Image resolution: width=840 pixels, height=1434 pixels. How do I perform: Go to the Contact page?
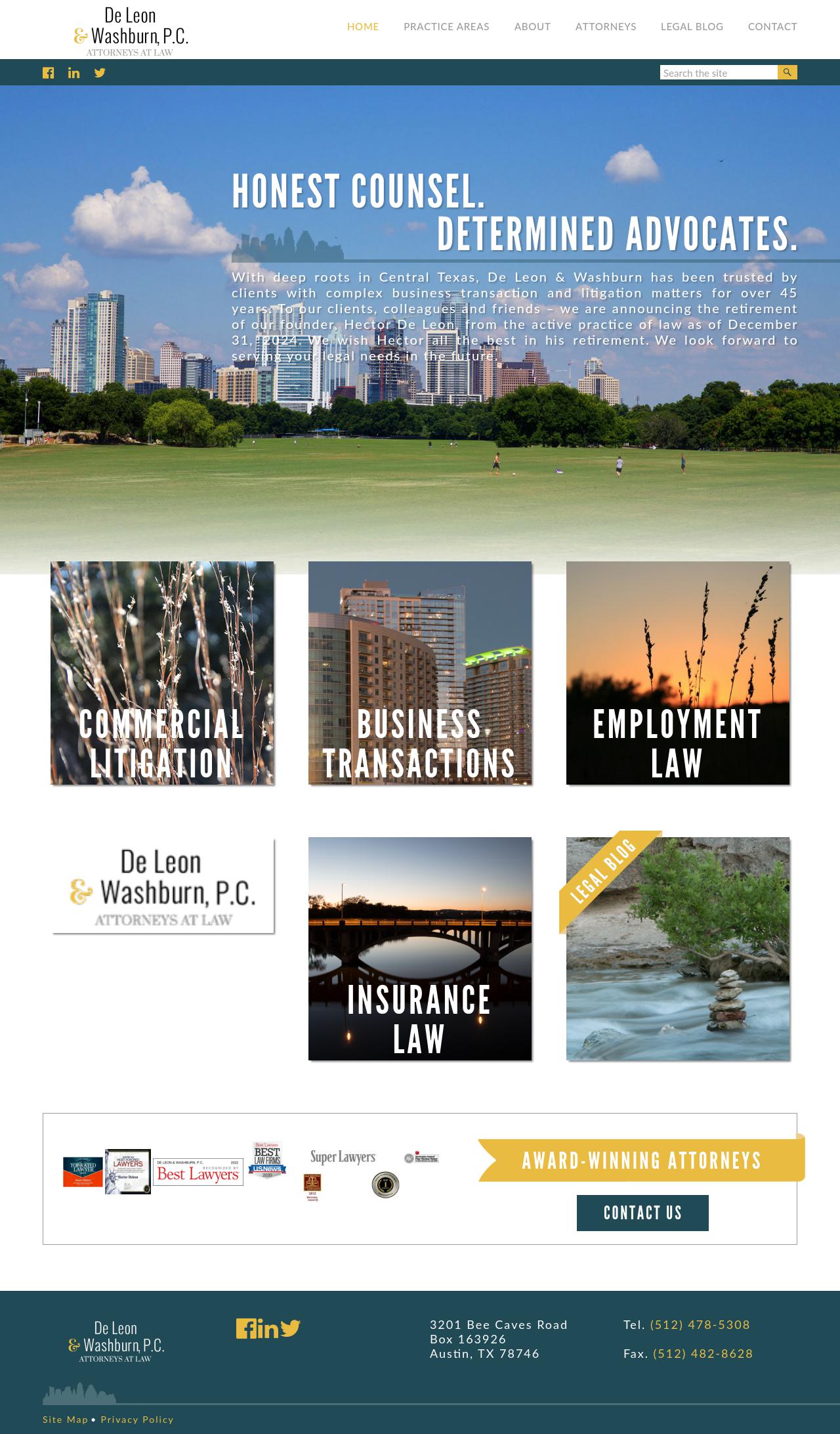772,27
